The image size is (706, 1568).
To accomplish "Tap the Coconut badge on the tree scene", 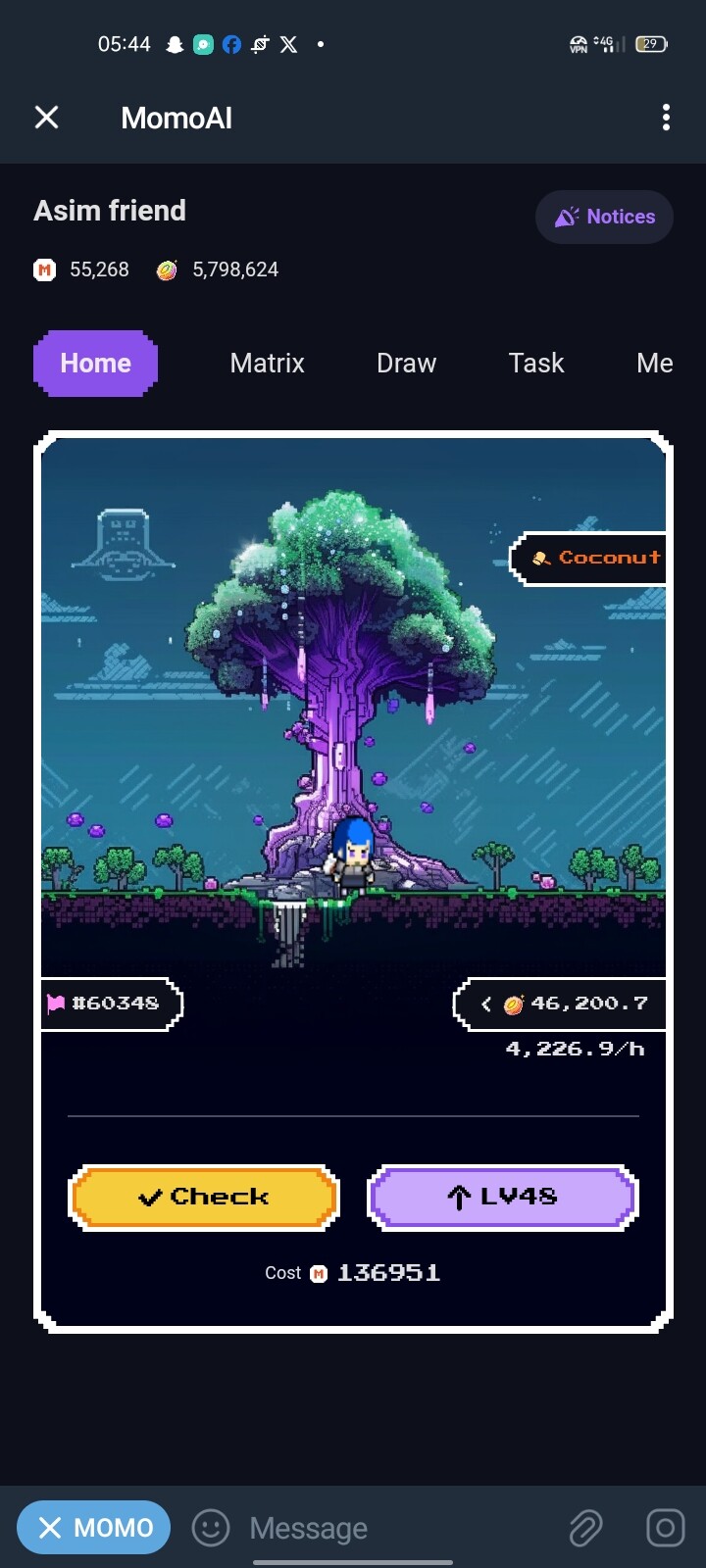I will tap(588, 558).
